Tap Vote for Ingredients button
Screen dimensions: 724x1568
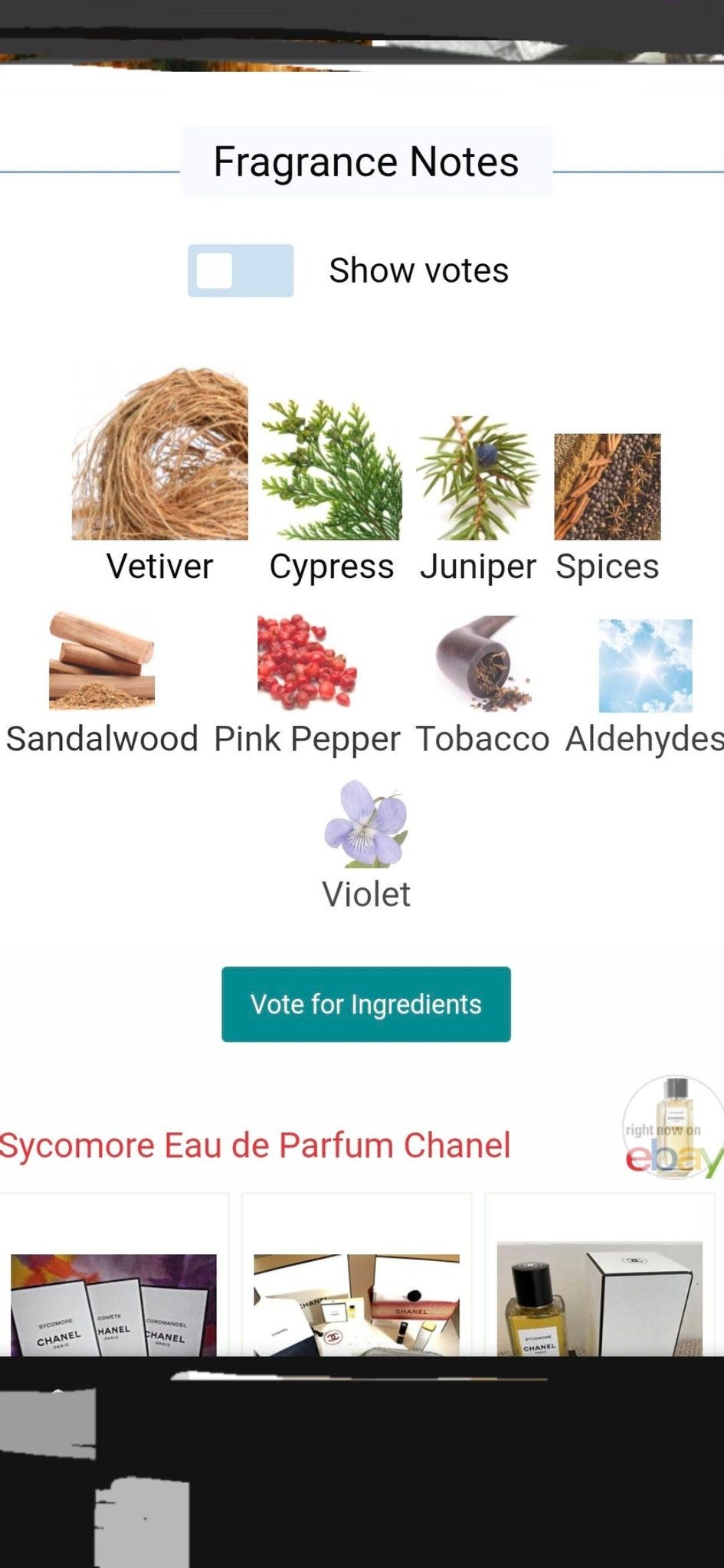[366, 1004]
